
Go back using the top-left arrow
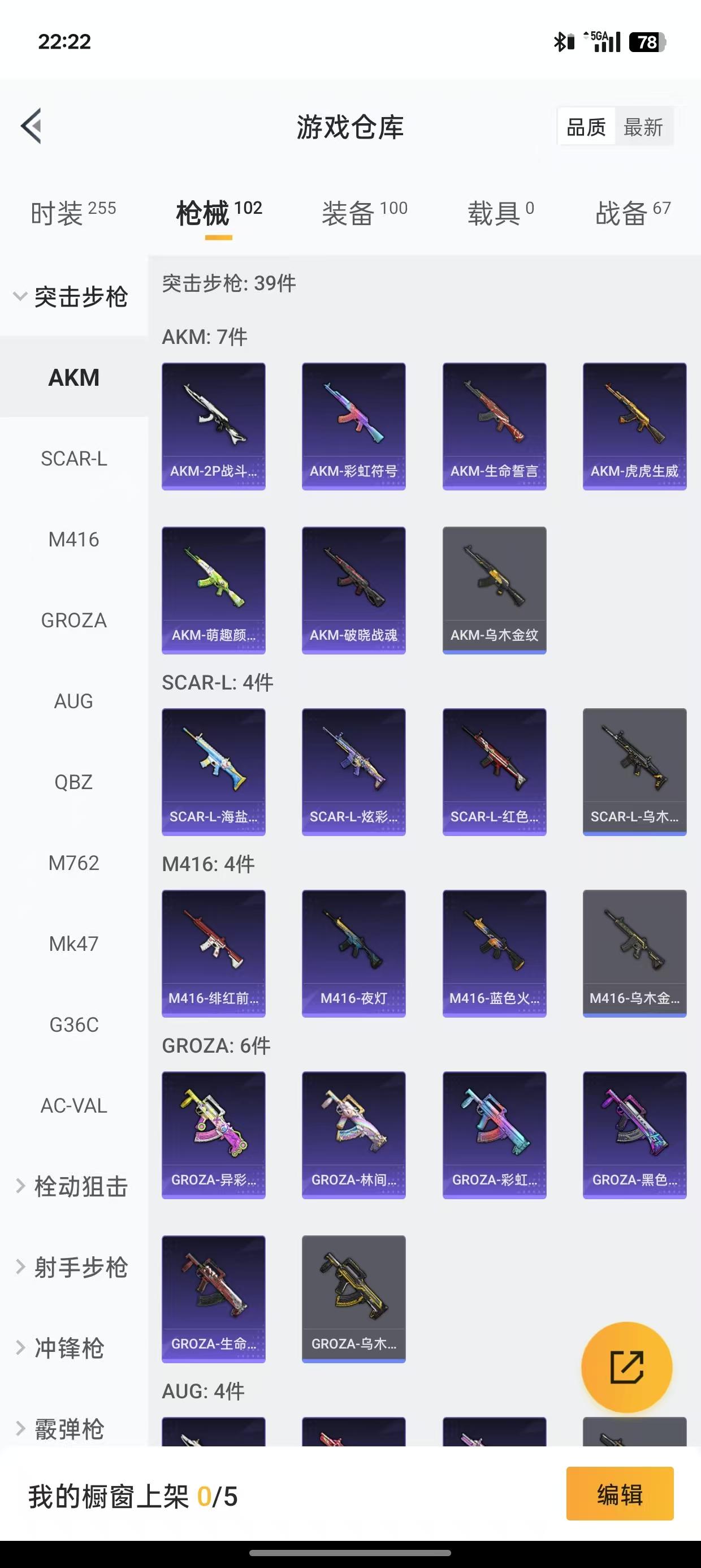coord(32,126)
